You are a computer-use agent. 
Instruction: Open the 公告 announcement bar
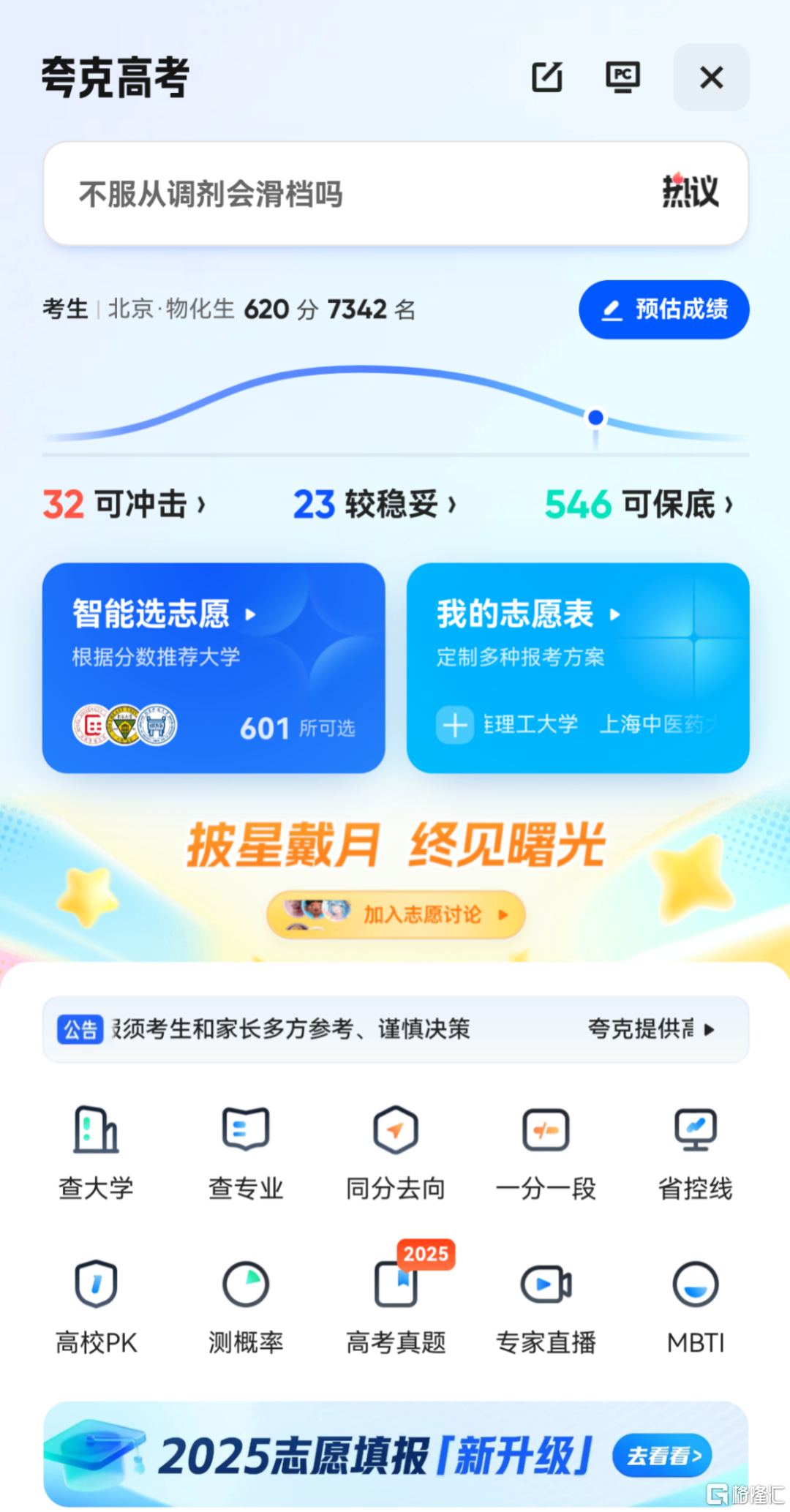(x=396, y=1029)
